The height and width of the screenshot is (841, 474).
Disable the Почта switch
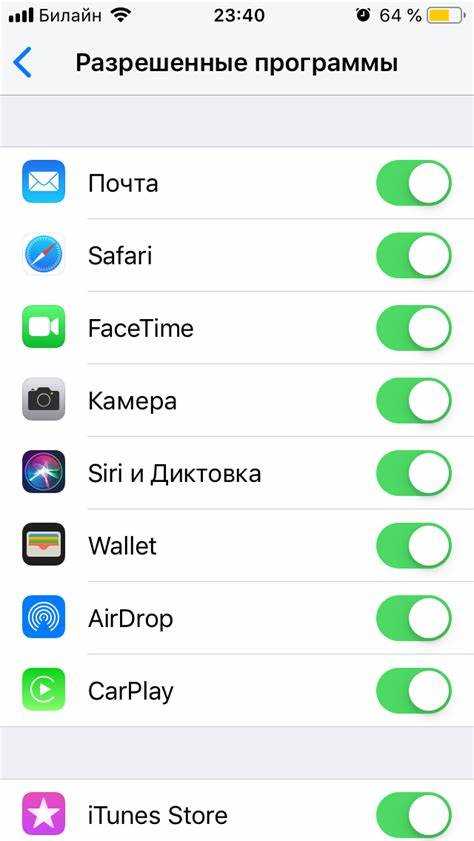tap(414, 183)
